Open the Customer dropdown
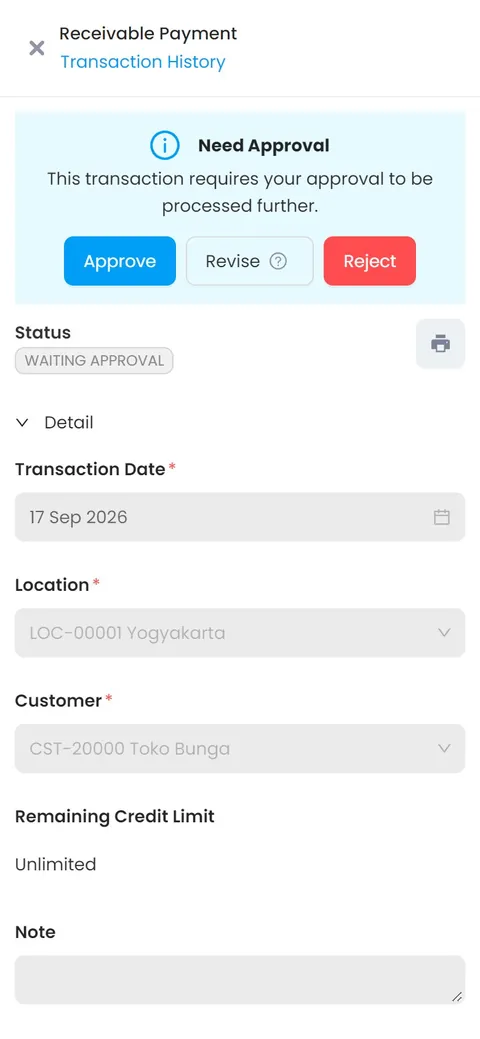The width and height of the screenshot is (480, 1039). [x=240, y=749]
